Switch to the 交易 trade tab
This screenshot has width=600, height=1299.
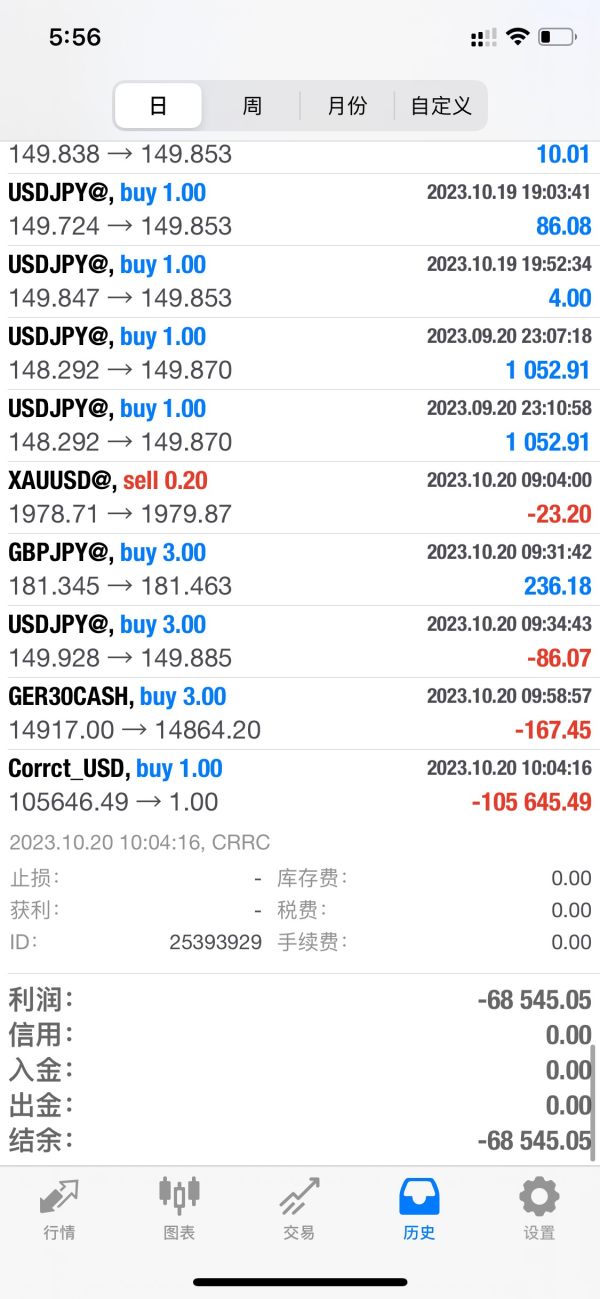click(x=299, y=1208)
